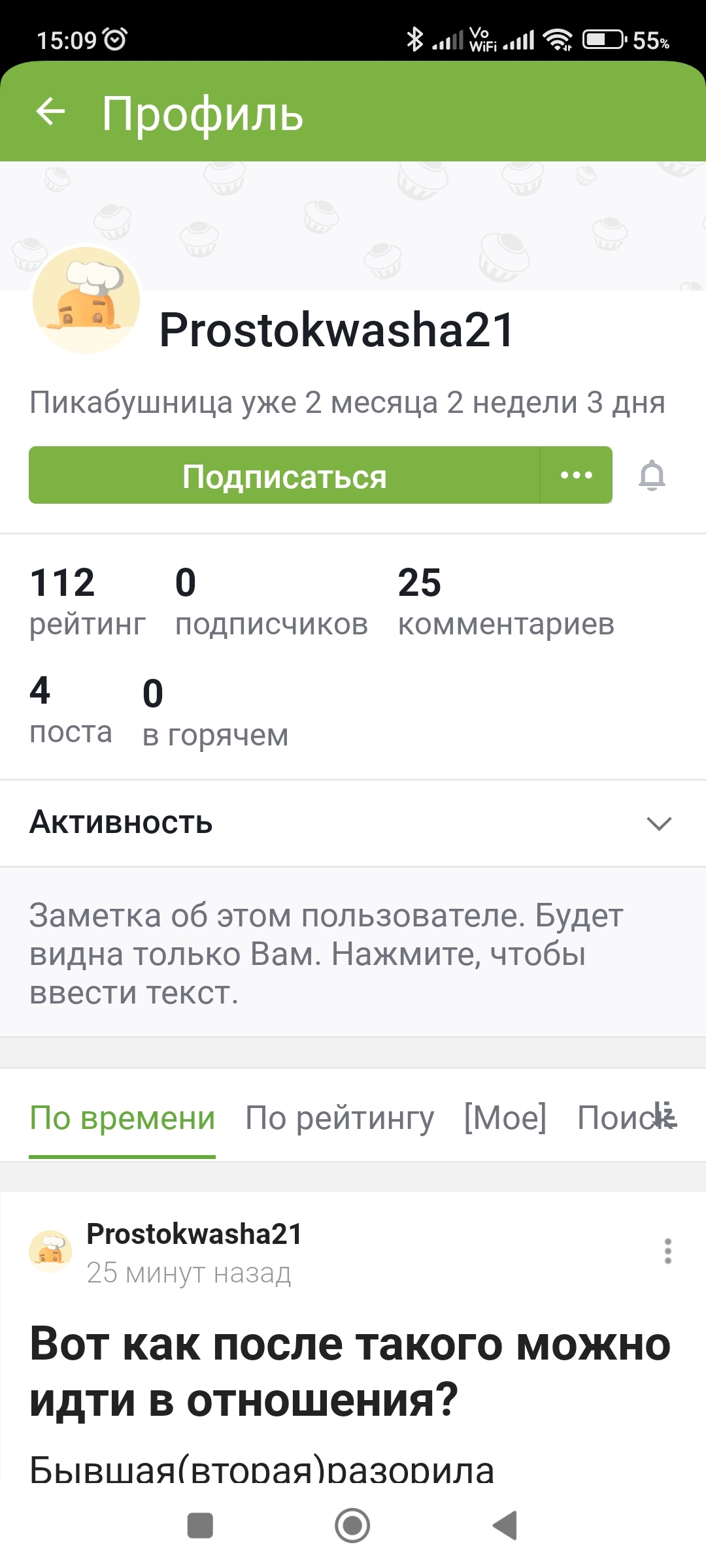
Task: Expand the Активность section
Action: point(658,823)
